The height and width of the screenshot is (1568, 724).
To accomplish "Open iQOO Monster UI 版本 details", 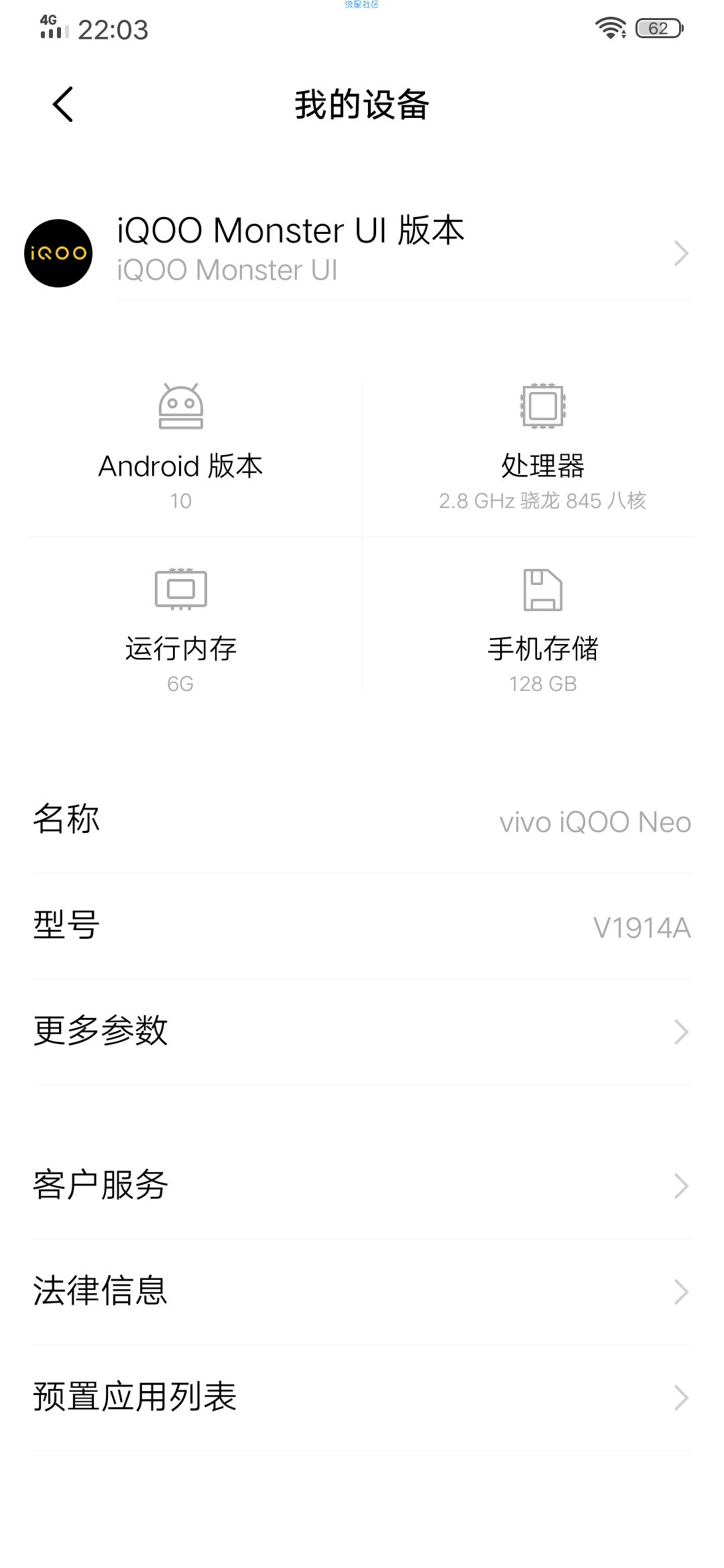I will click(362, 252).
